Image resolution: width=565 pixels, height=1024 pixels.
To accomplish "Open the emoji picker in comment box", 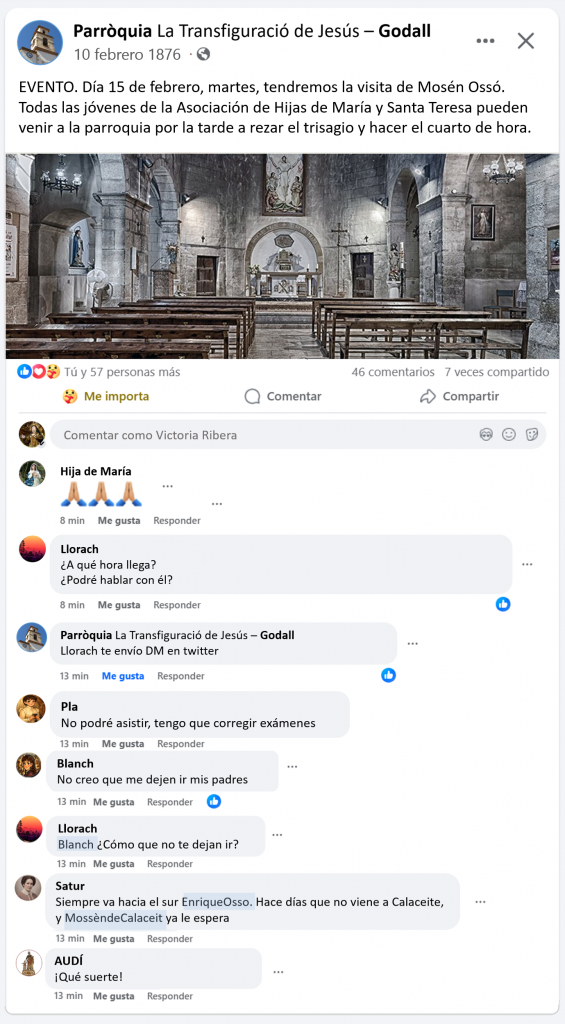I will click(x=509, y=435).
